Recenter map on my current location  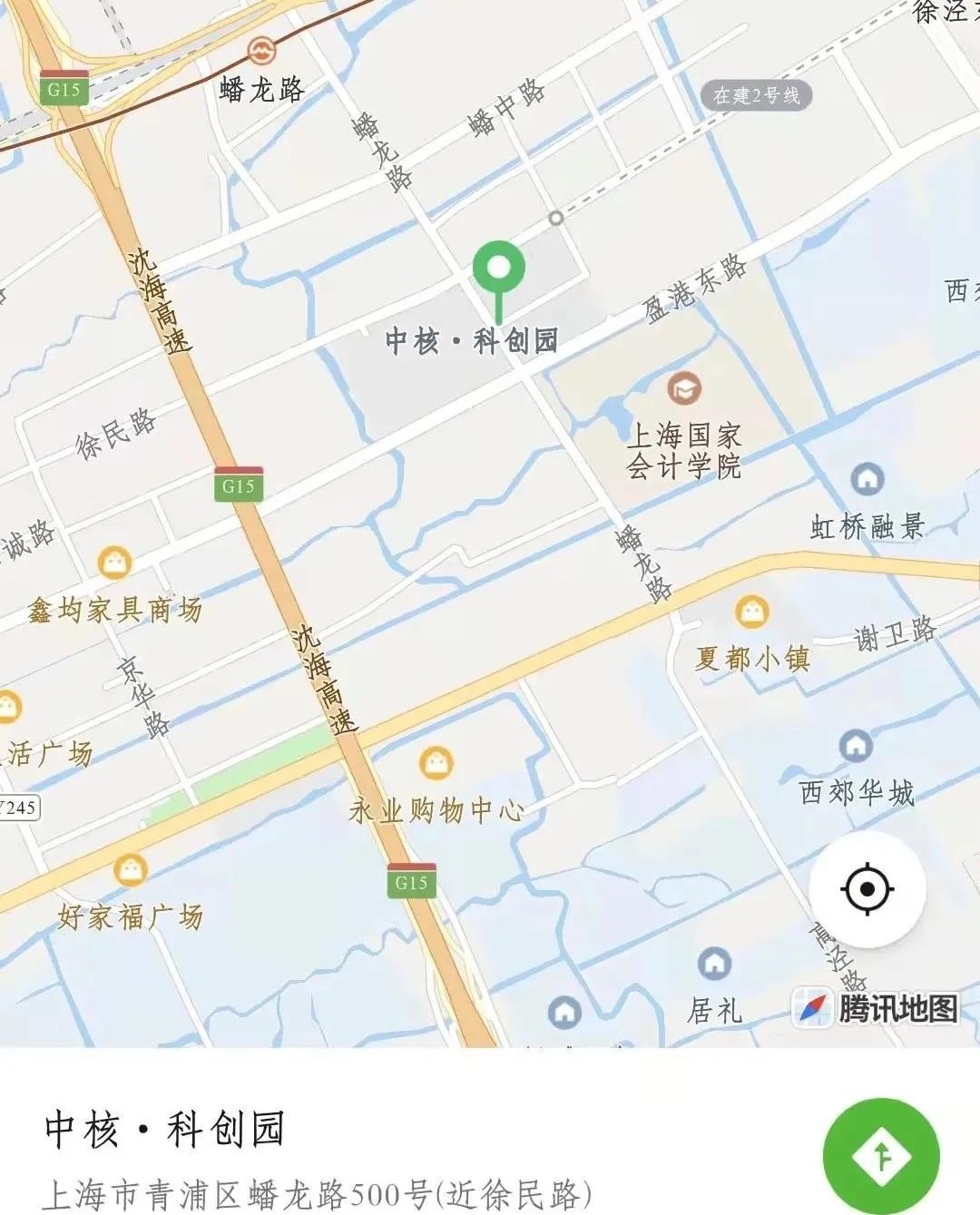click(867, 888)
